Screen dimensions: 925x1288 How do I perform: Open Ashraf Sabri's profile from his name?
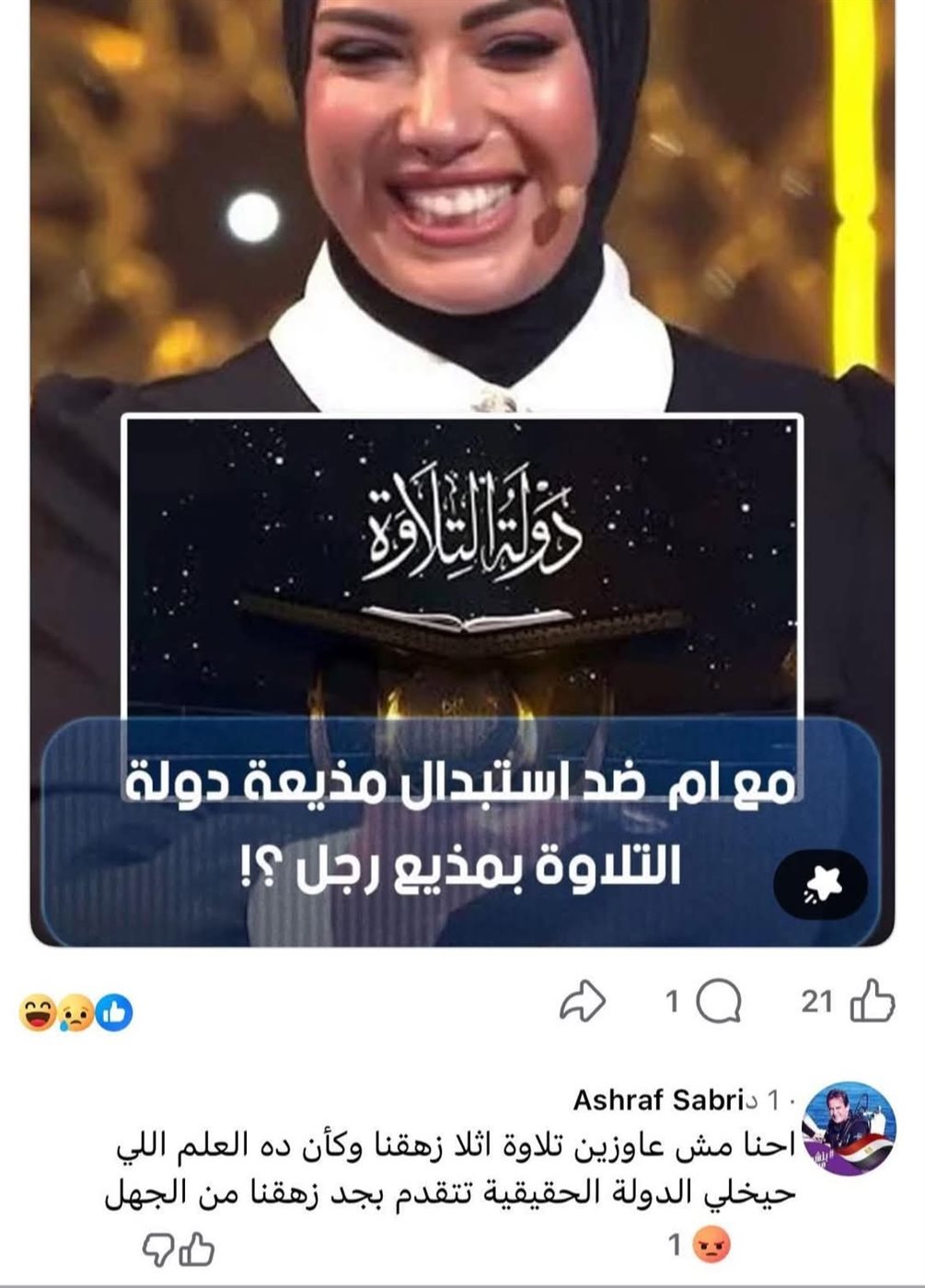(x=657, y=1099)
